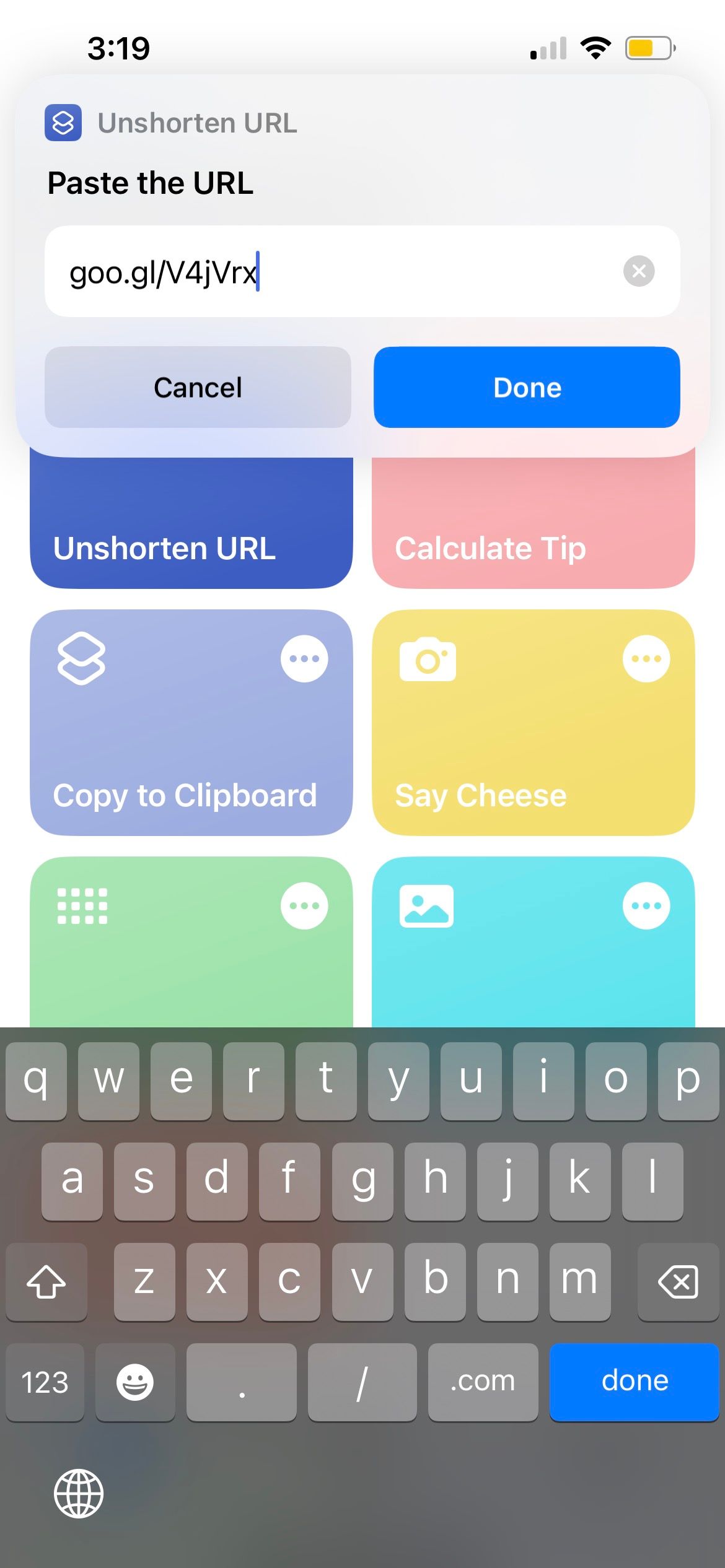The width and height of the screenshot is (725, 1568).
Task: Tap the blue done key on the keyboard
Action: 634,1381
